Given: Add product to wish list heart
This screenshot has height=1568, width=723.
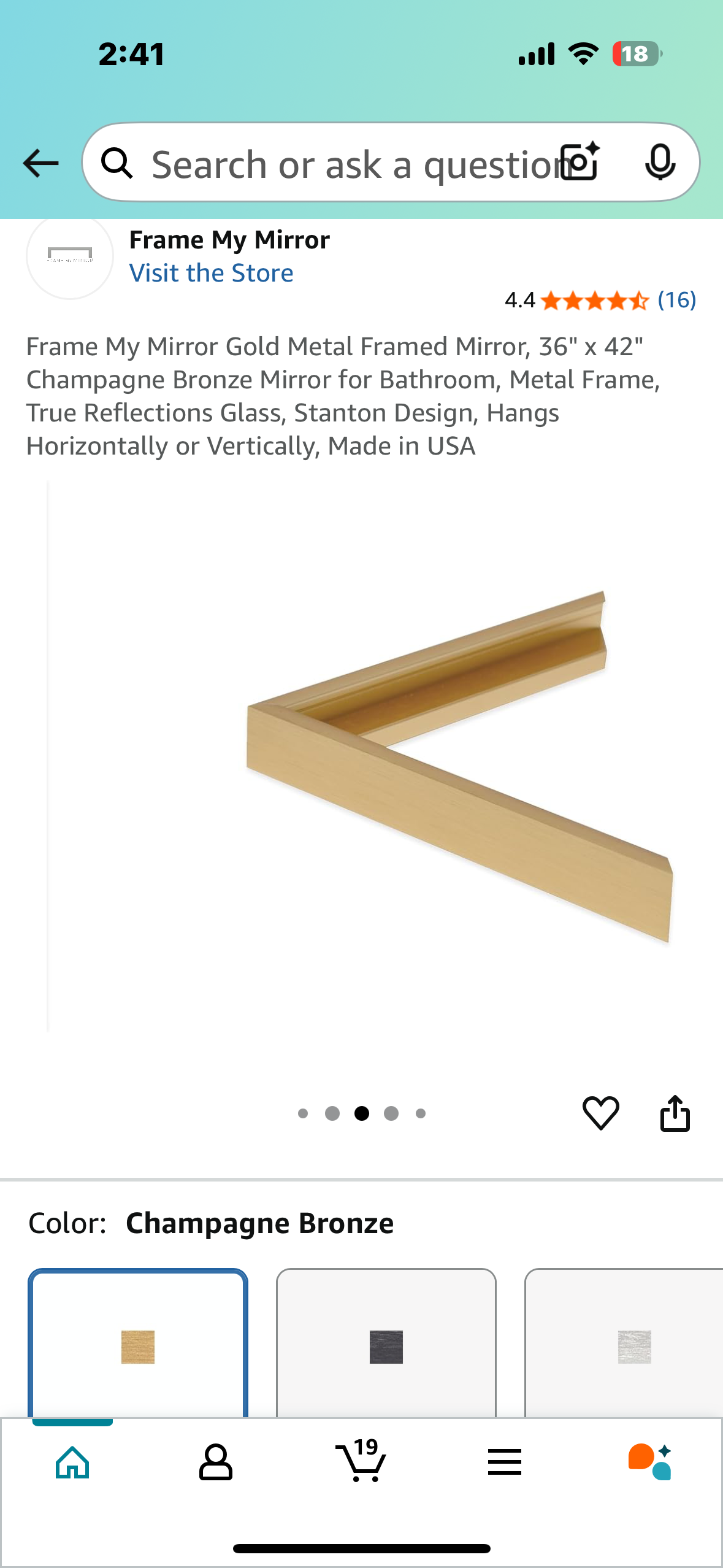Looking at the screenshot, I should (600, 1113).
